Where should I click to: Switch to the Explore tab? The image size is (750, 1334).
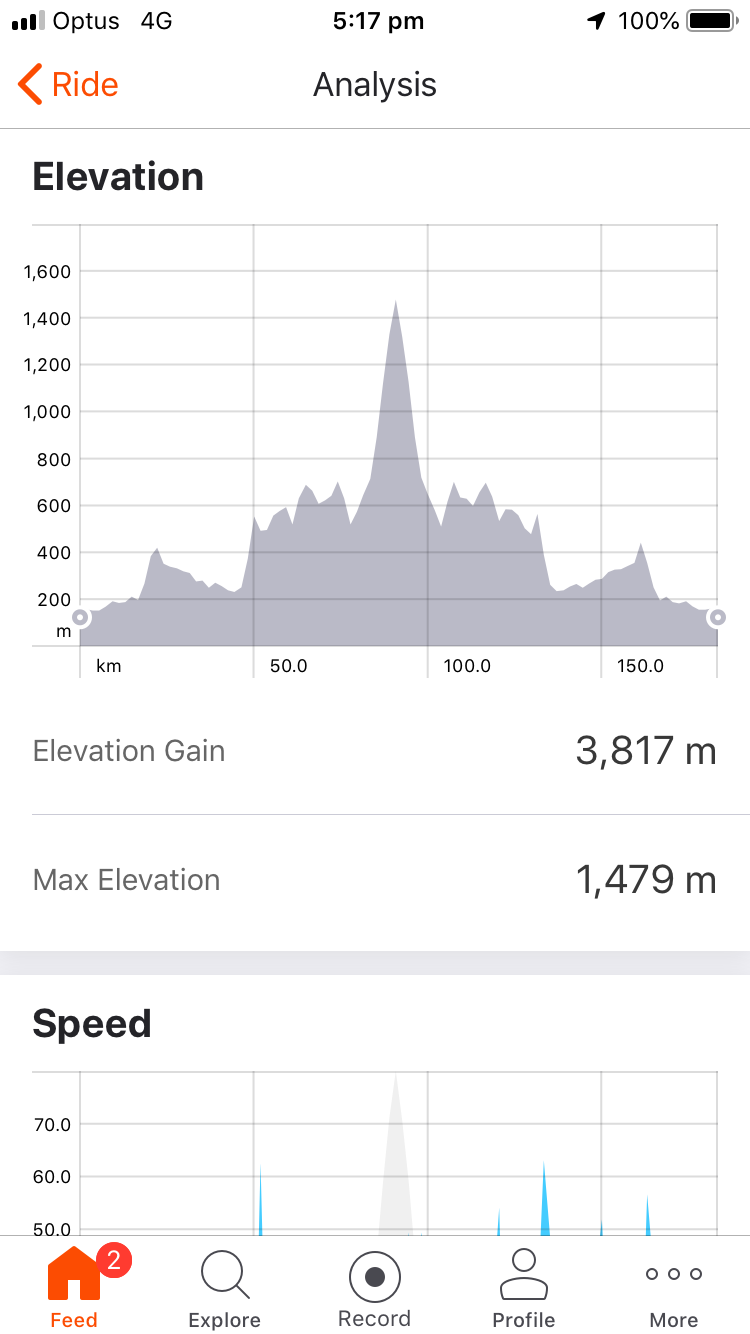coord(224,1287)
